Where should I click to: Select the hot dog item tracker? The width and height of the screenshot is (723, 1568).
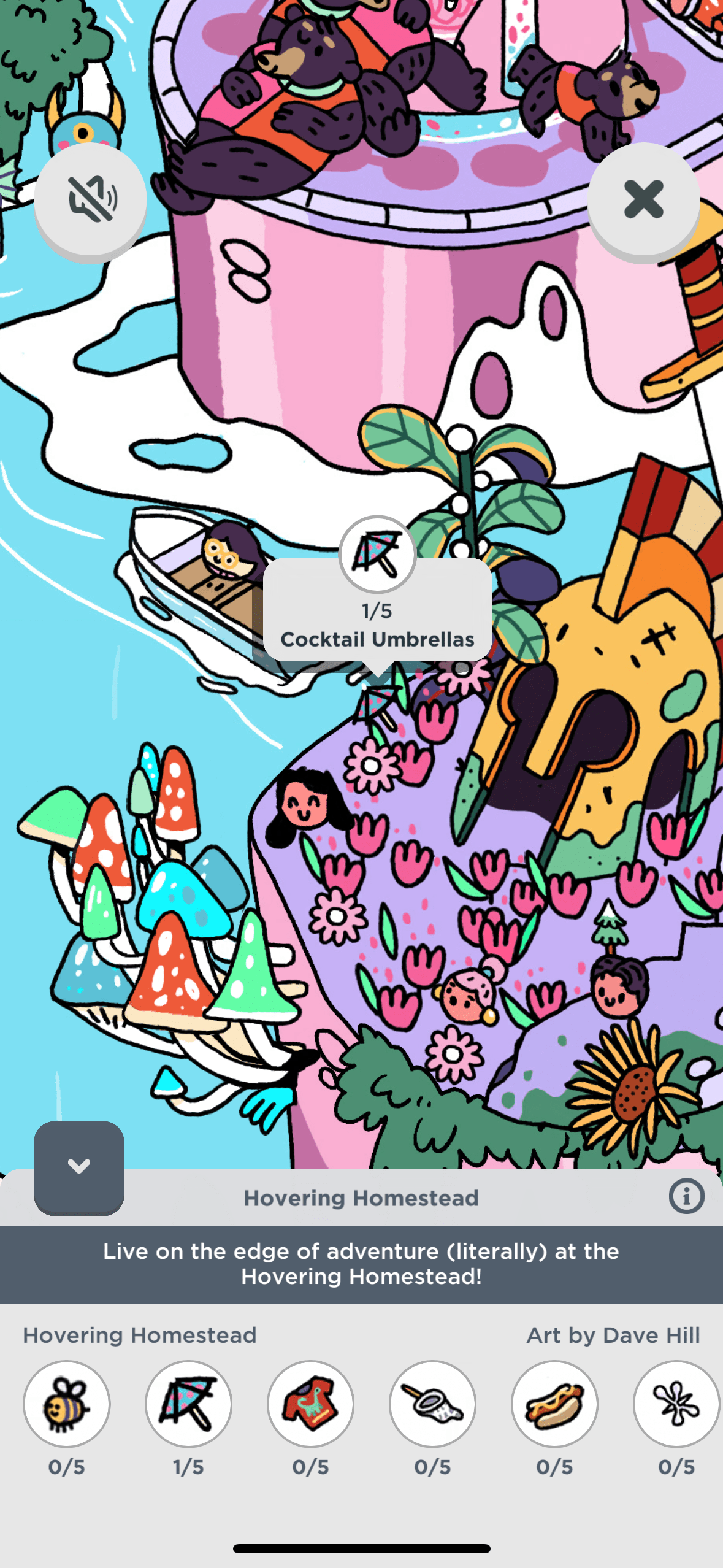[554, 1404]
